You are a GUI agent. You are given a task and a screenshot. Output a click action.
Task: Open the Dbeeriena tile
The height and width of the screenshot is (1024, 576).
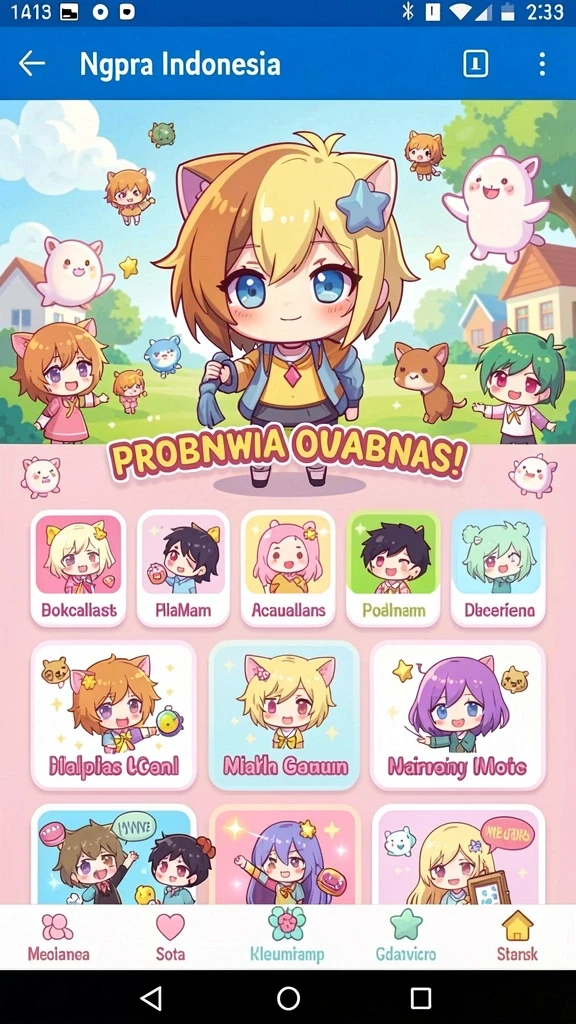pos(498,568)
